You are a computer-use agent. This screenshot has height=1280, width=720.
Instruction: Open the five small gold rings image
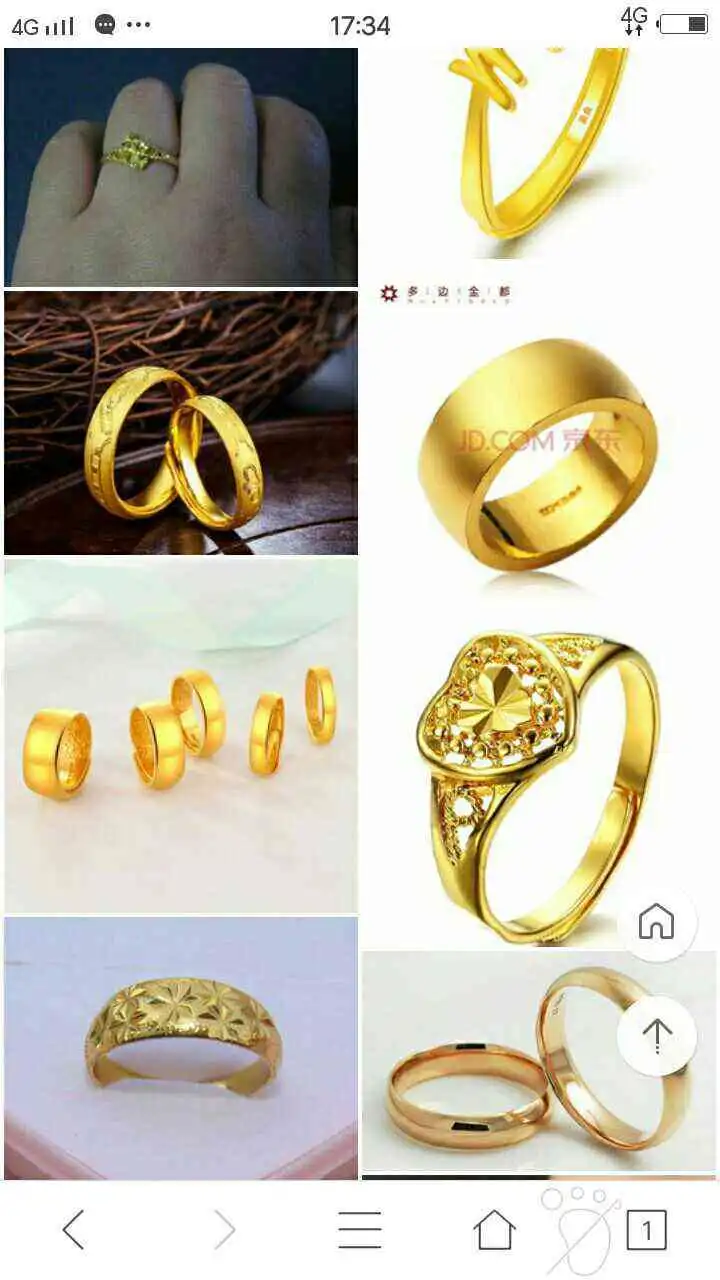[181, 735]
